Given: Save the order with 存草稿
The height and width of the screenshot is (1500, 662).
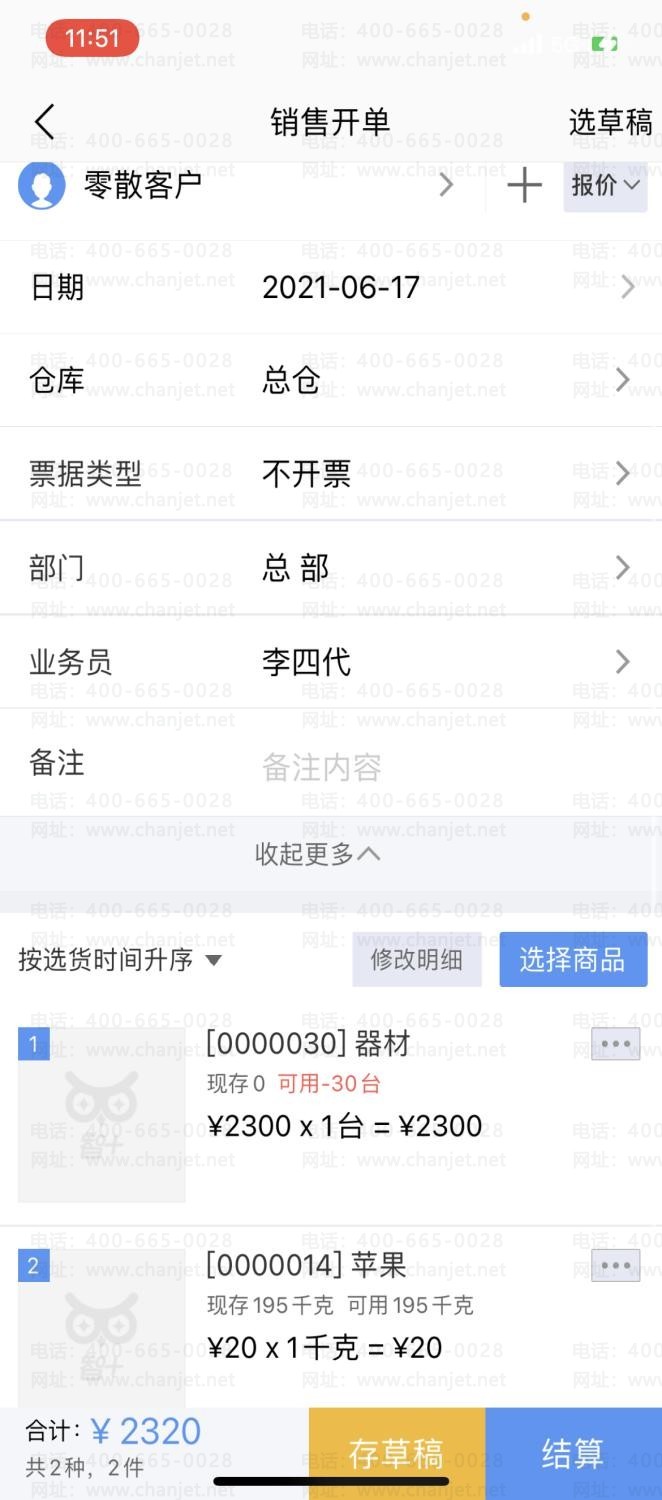Looking at the screenshot, I should pyautogui.click(x=396, y=1453).
